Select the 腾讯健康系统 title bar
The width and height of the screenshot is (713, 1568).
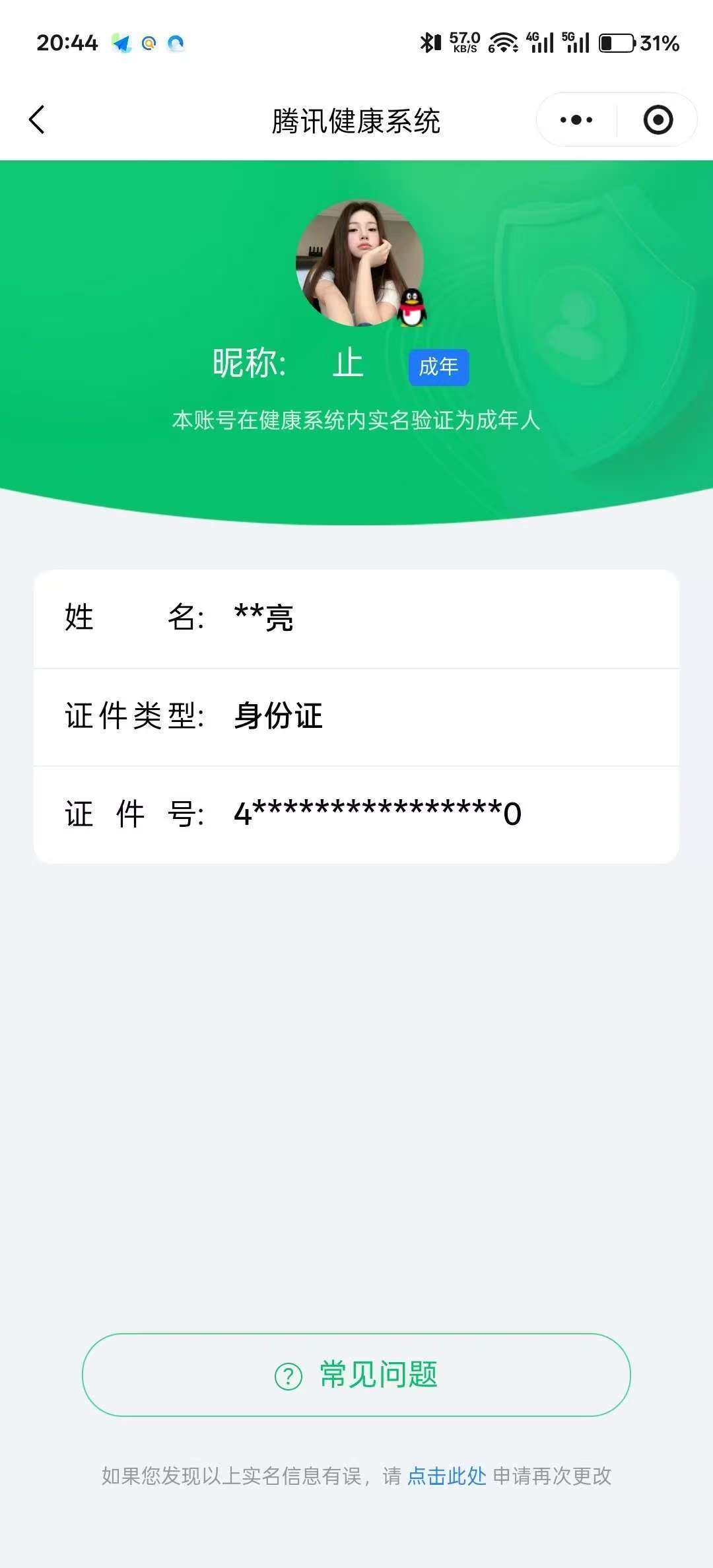point(356,120)
